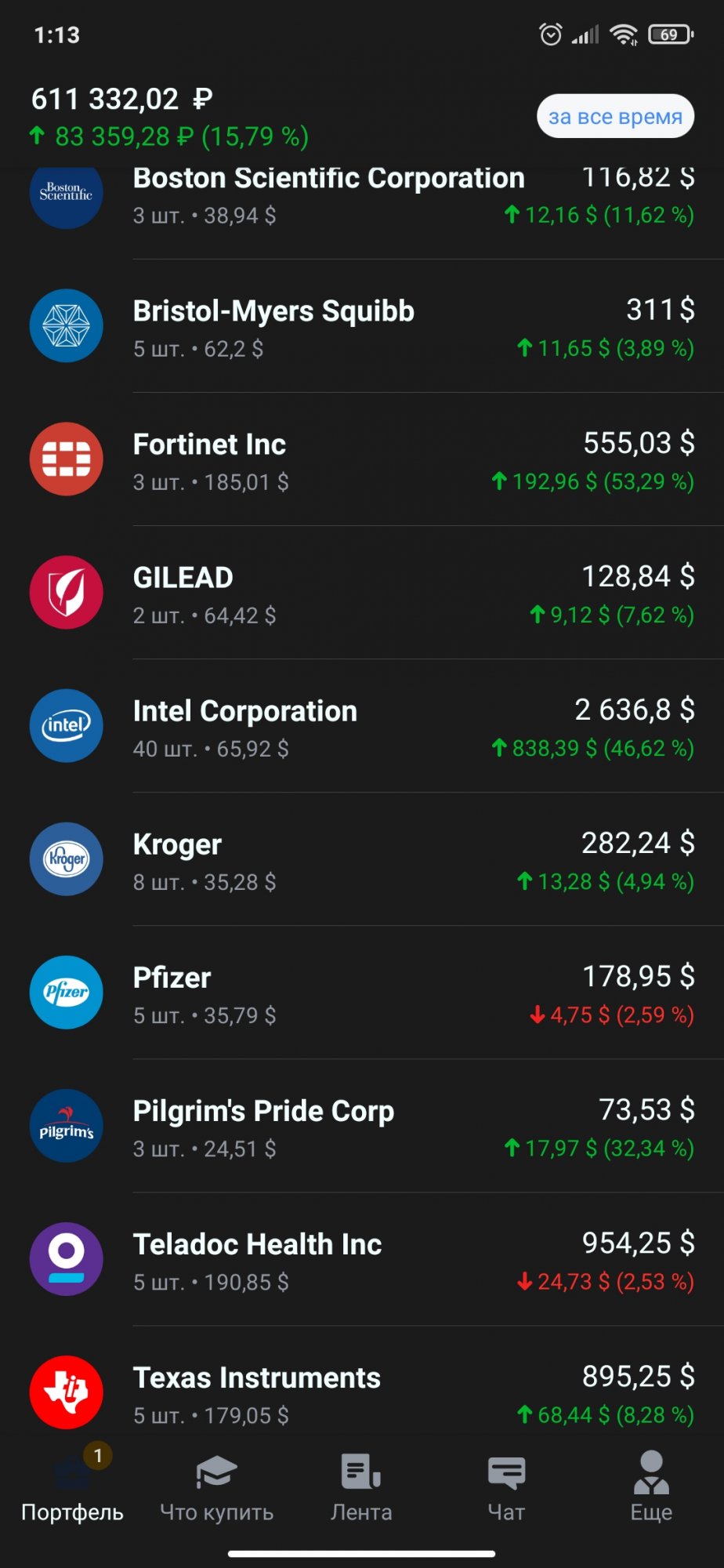Tap the Teladoc Health logo icon
This screenshot has height=1568, width=724.
66,1259
